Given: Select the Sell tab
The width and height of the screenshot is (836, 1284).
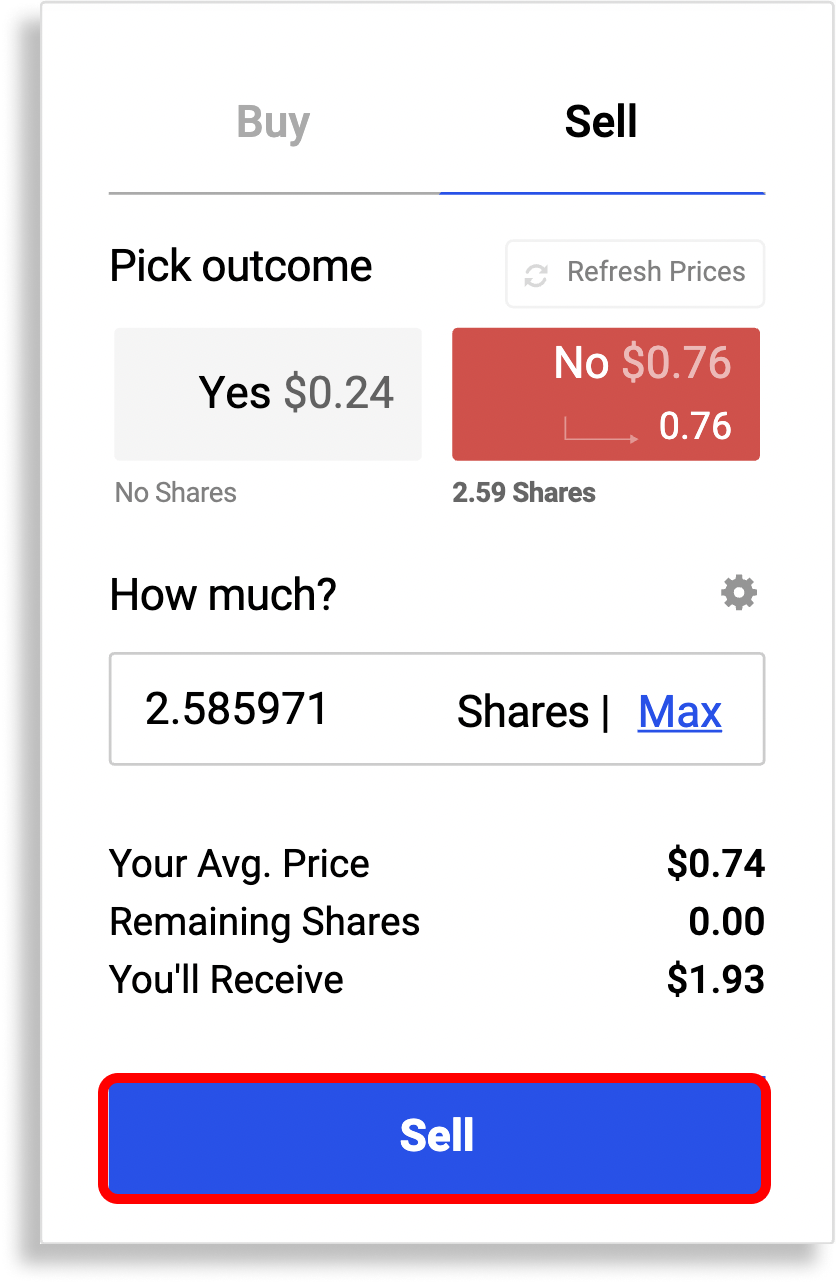Looking at the screenshot, I should [x=601, y=123].
